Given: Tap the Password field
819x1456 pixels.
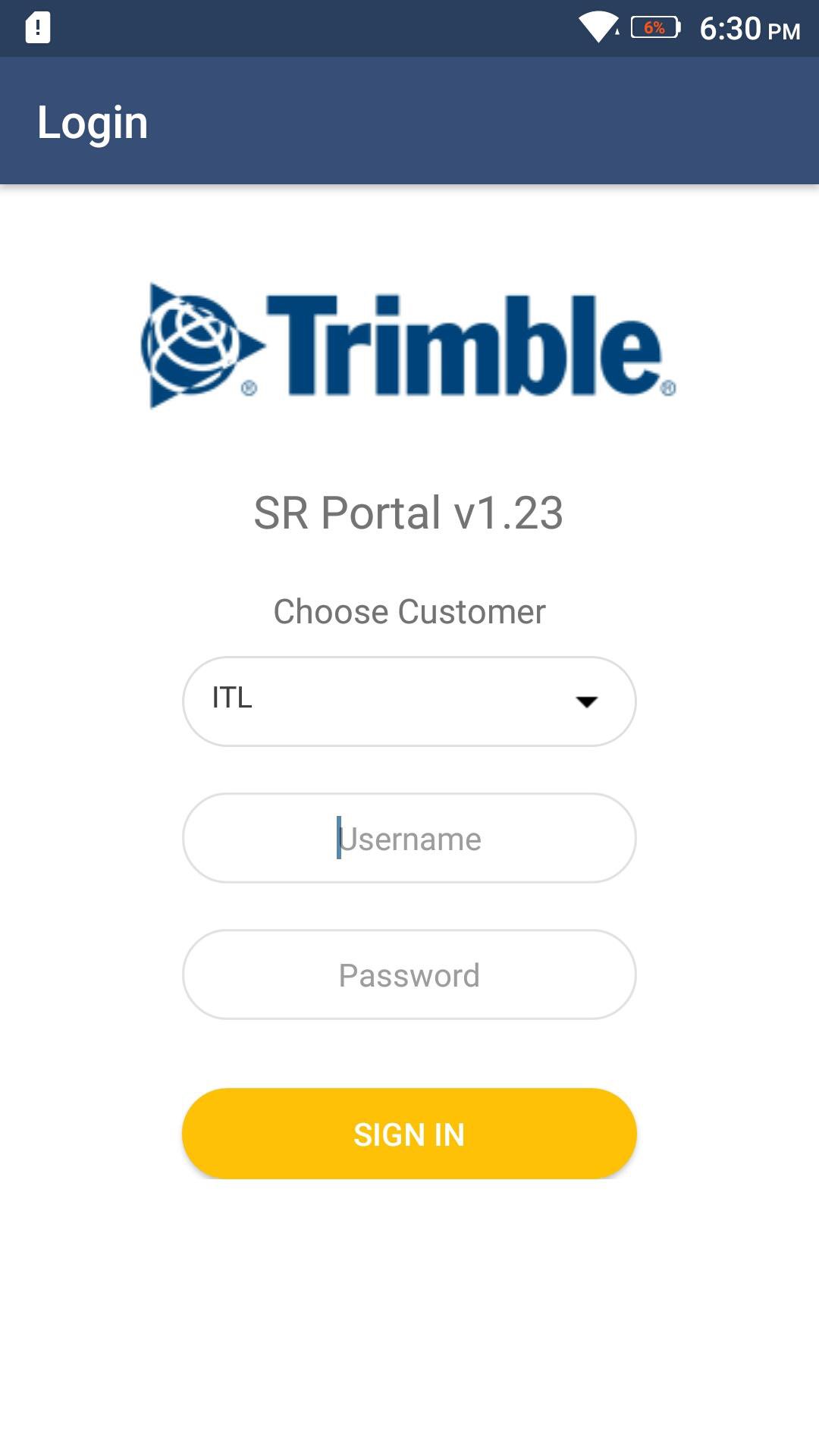Looking at the screenshot, I should click(409, 974).
